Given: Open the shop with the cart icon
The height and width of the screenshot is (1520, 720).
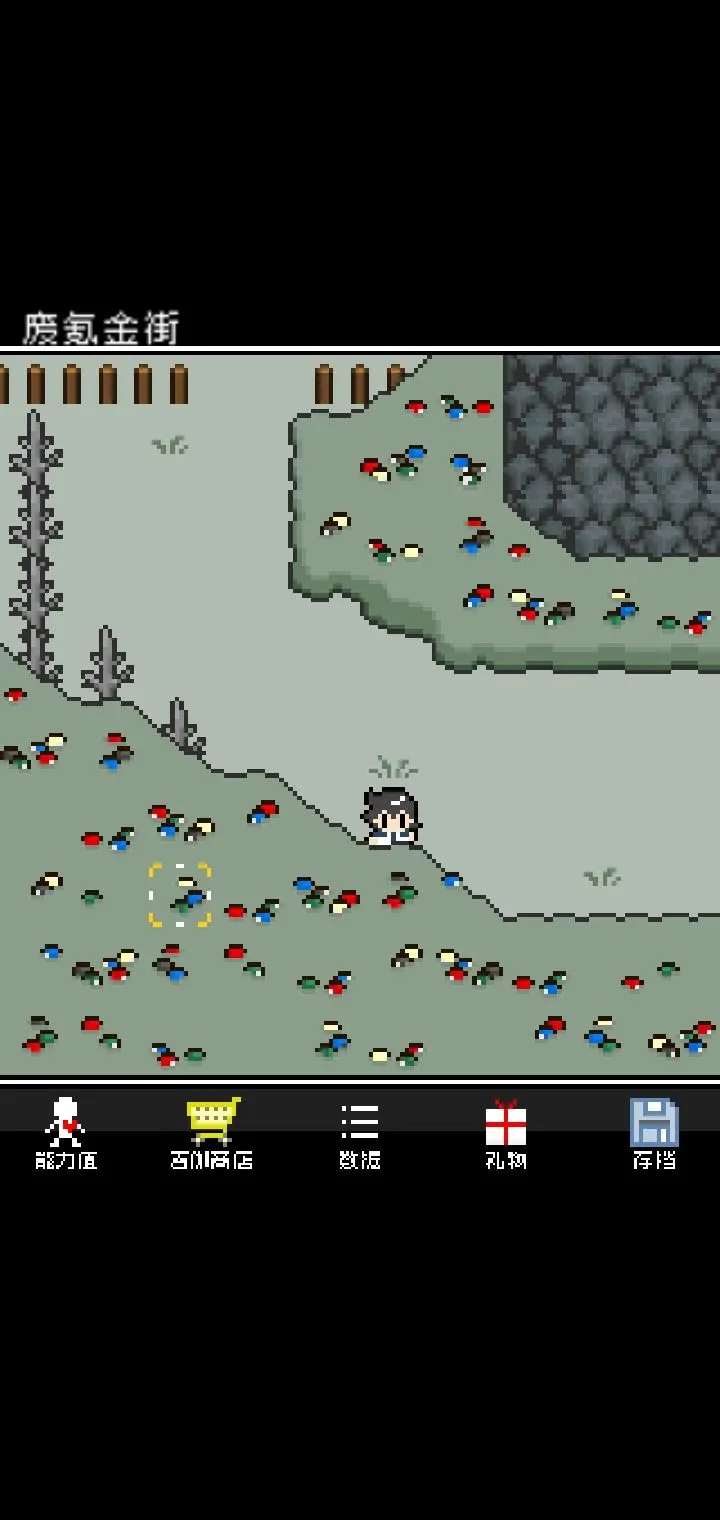Looking at the screenshot, I should (211, 1133).
